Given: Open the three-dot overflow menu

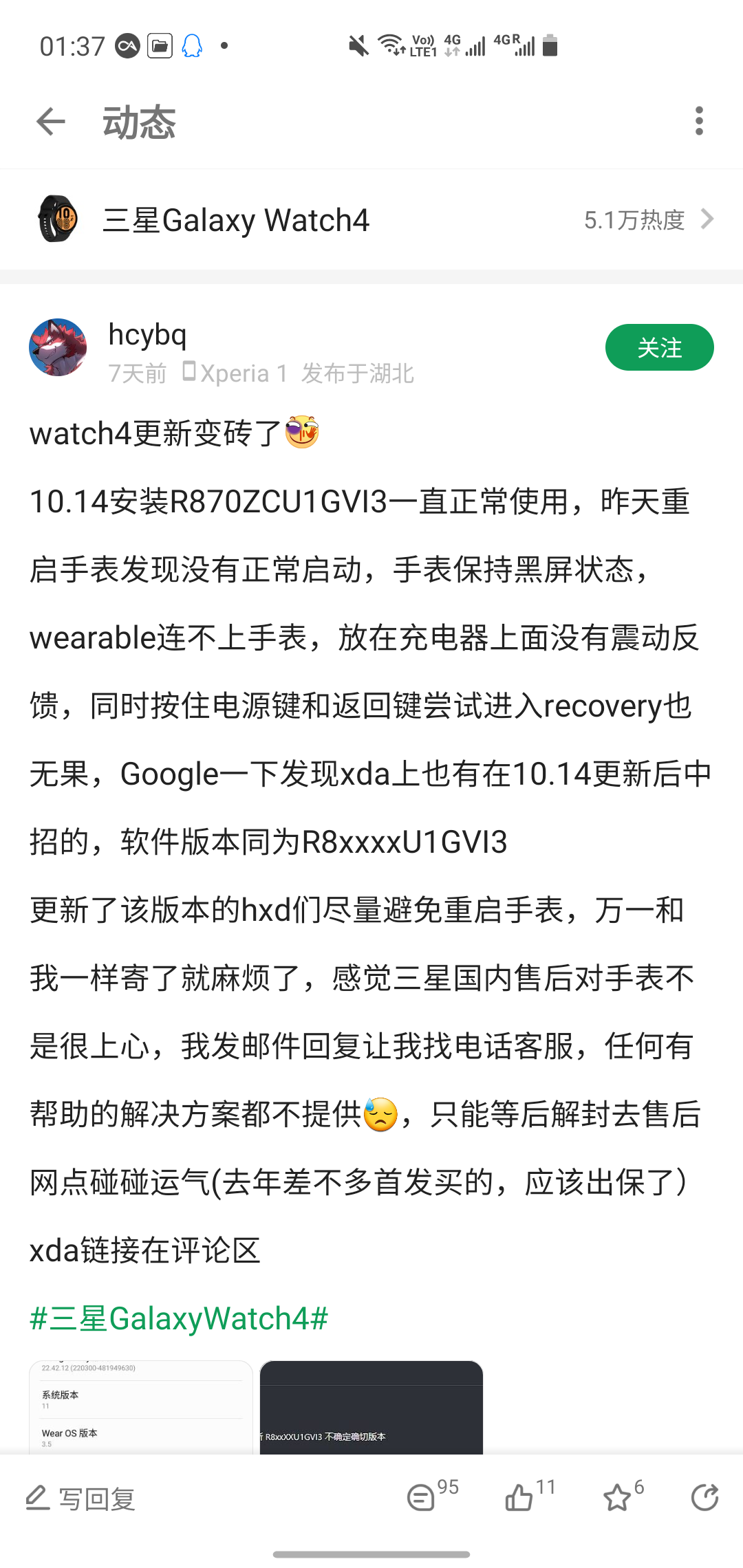Looking at the screenshot, I should (x=699, y=121).
